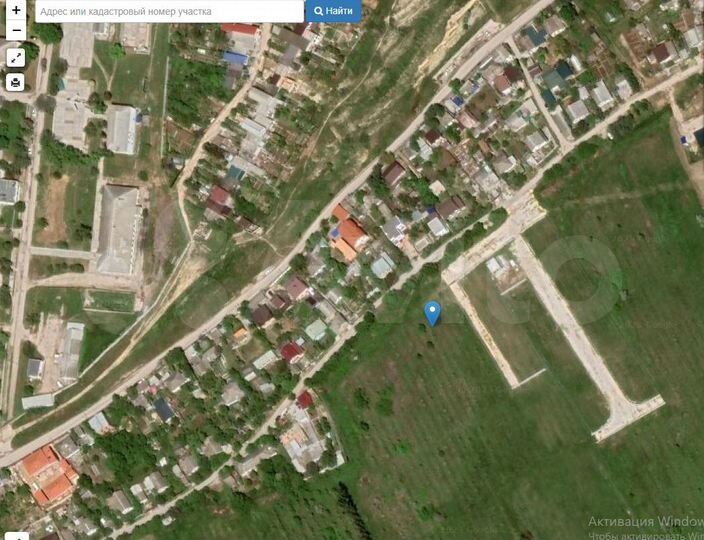This screenshot has width=704, height=540.
Task: Focus the address or cadastral number field
Action: coord(169,11)
